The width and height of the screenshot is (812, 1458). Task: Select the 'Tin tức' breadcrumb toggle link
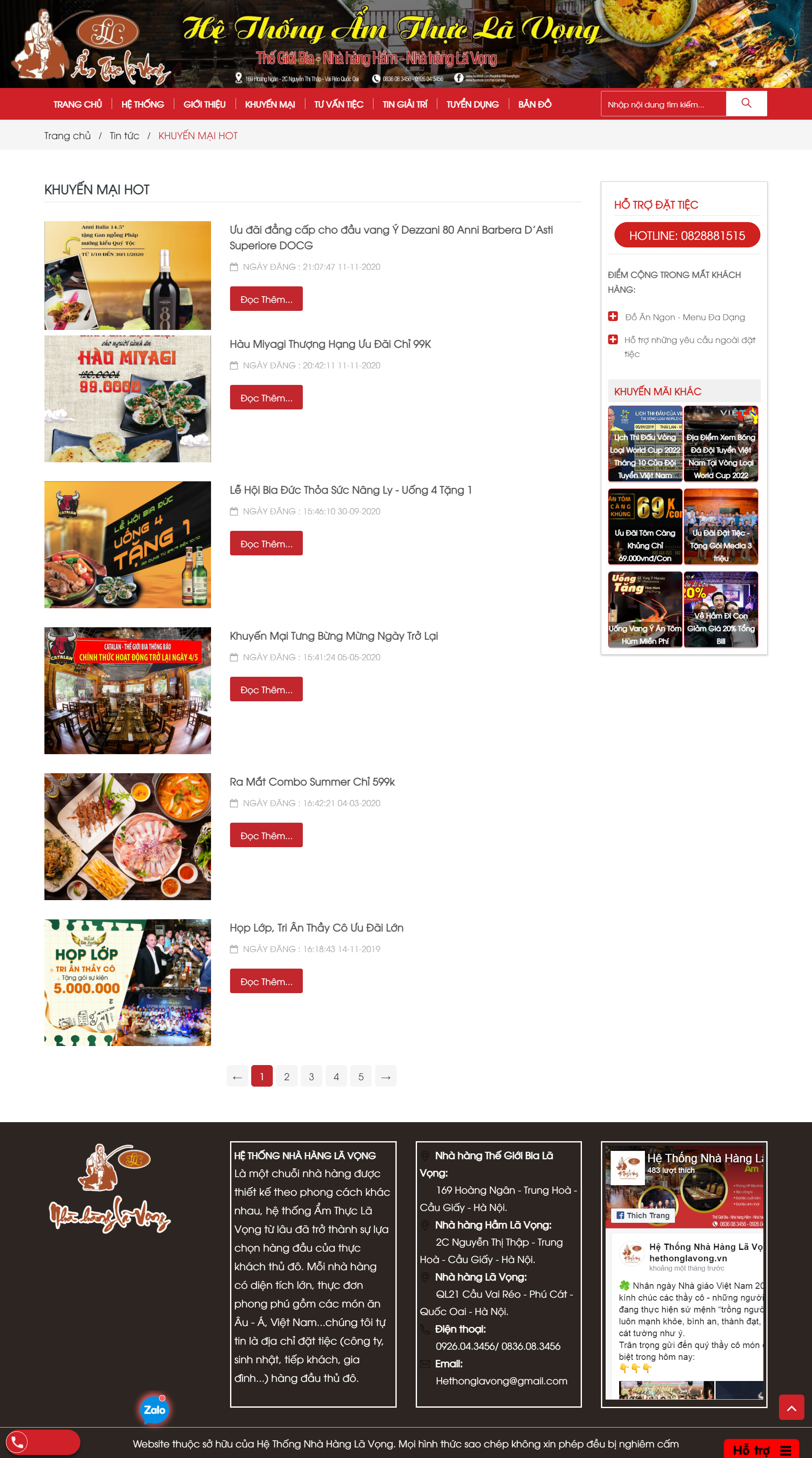pos(123,135)
